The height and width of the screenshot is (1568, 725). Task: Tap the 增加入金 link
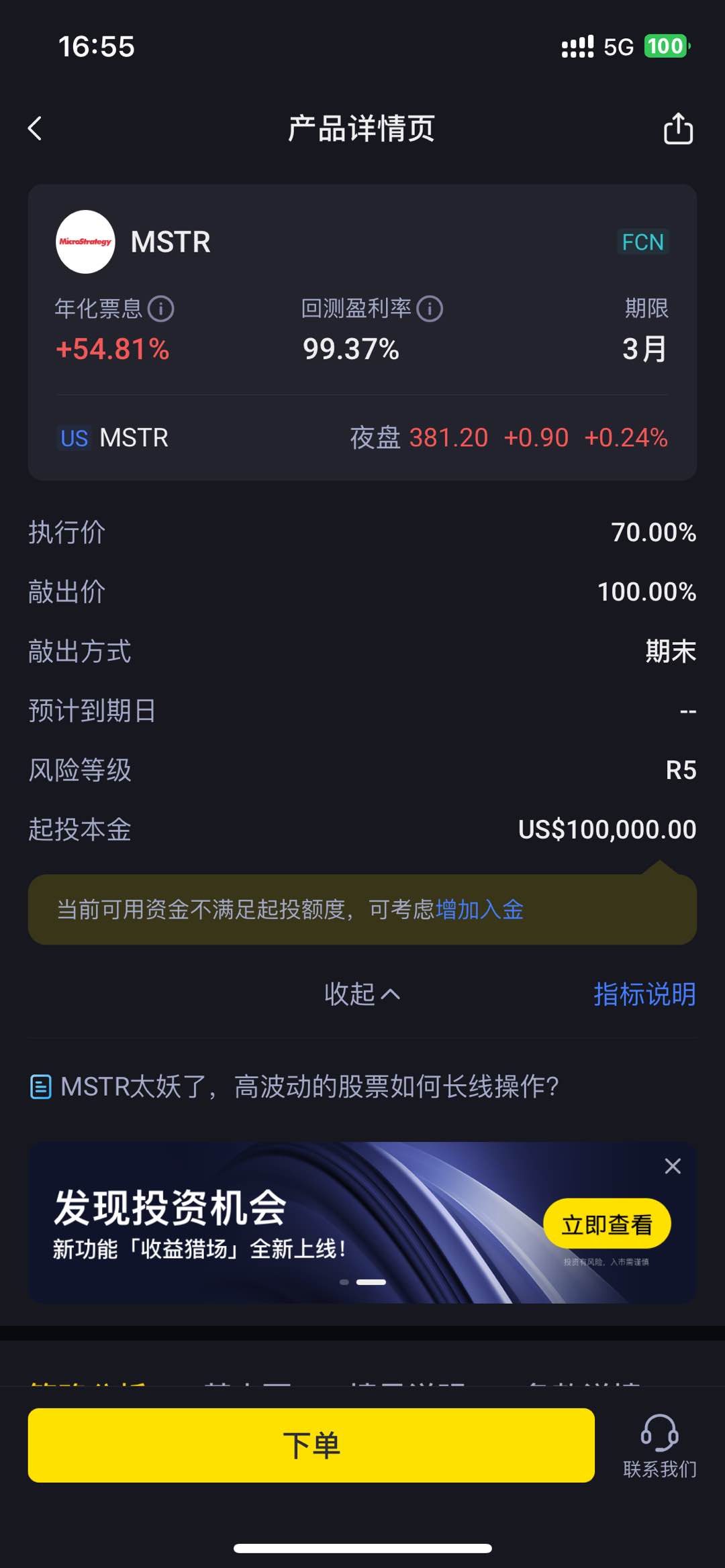pyautogui.click(x=479, y=910)
